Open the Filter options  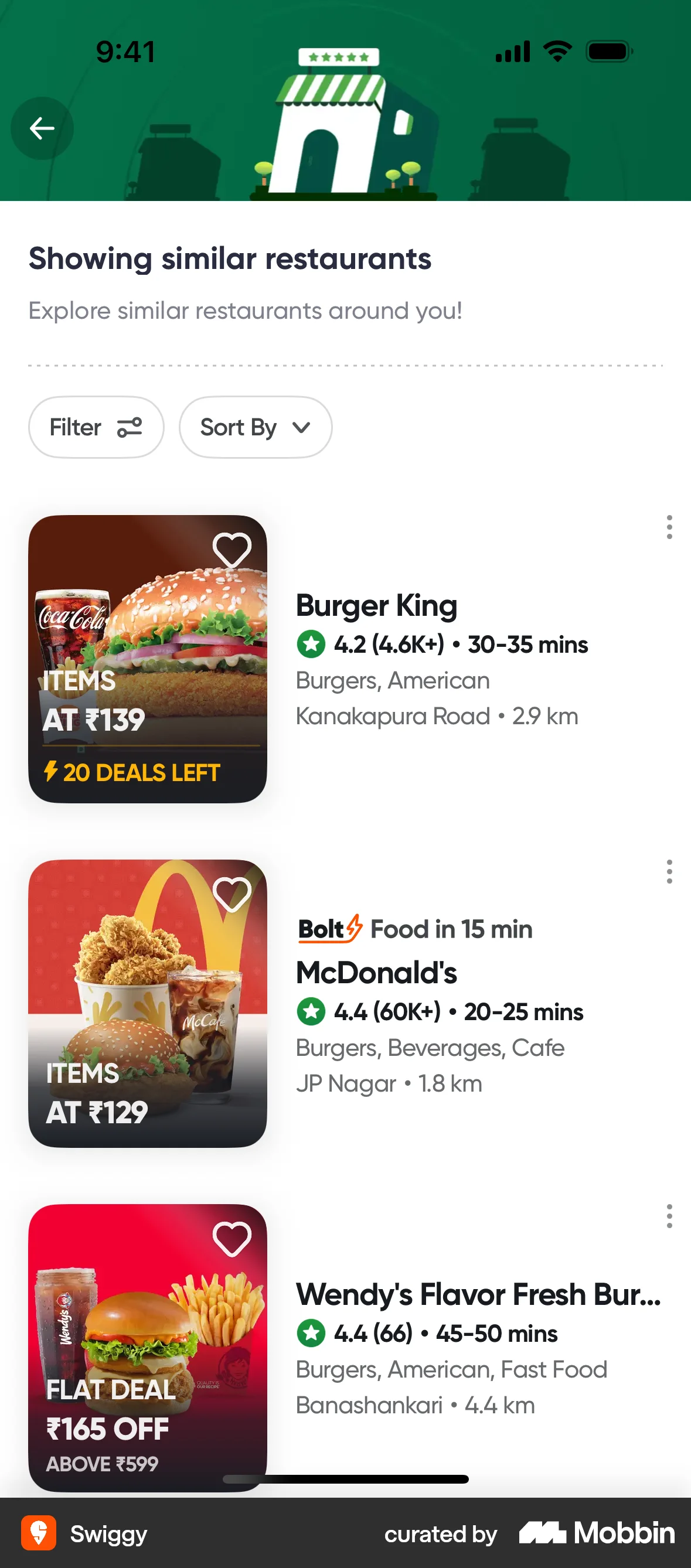pyautogui.click(x=96, y=427)
